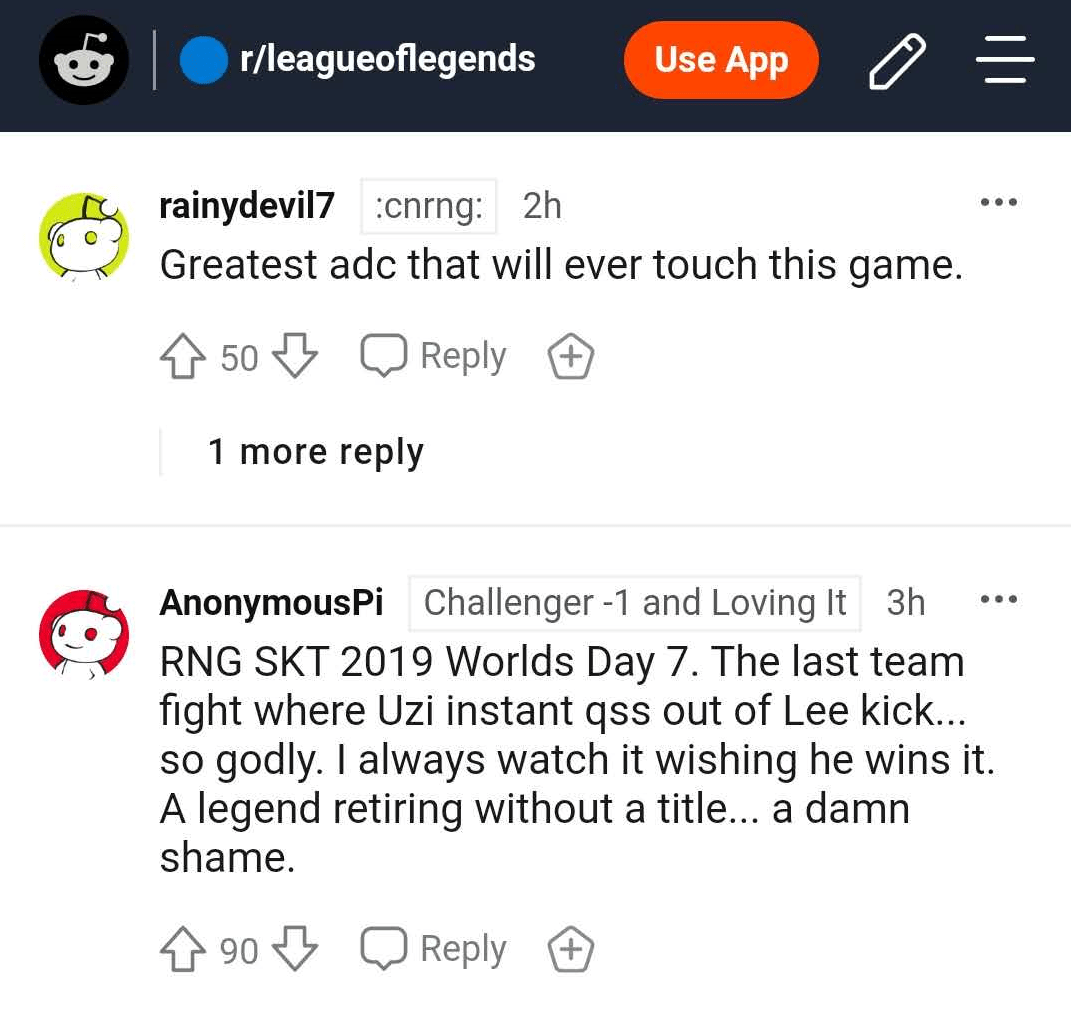Downvote rainydevil7's comment

point(294,356)
